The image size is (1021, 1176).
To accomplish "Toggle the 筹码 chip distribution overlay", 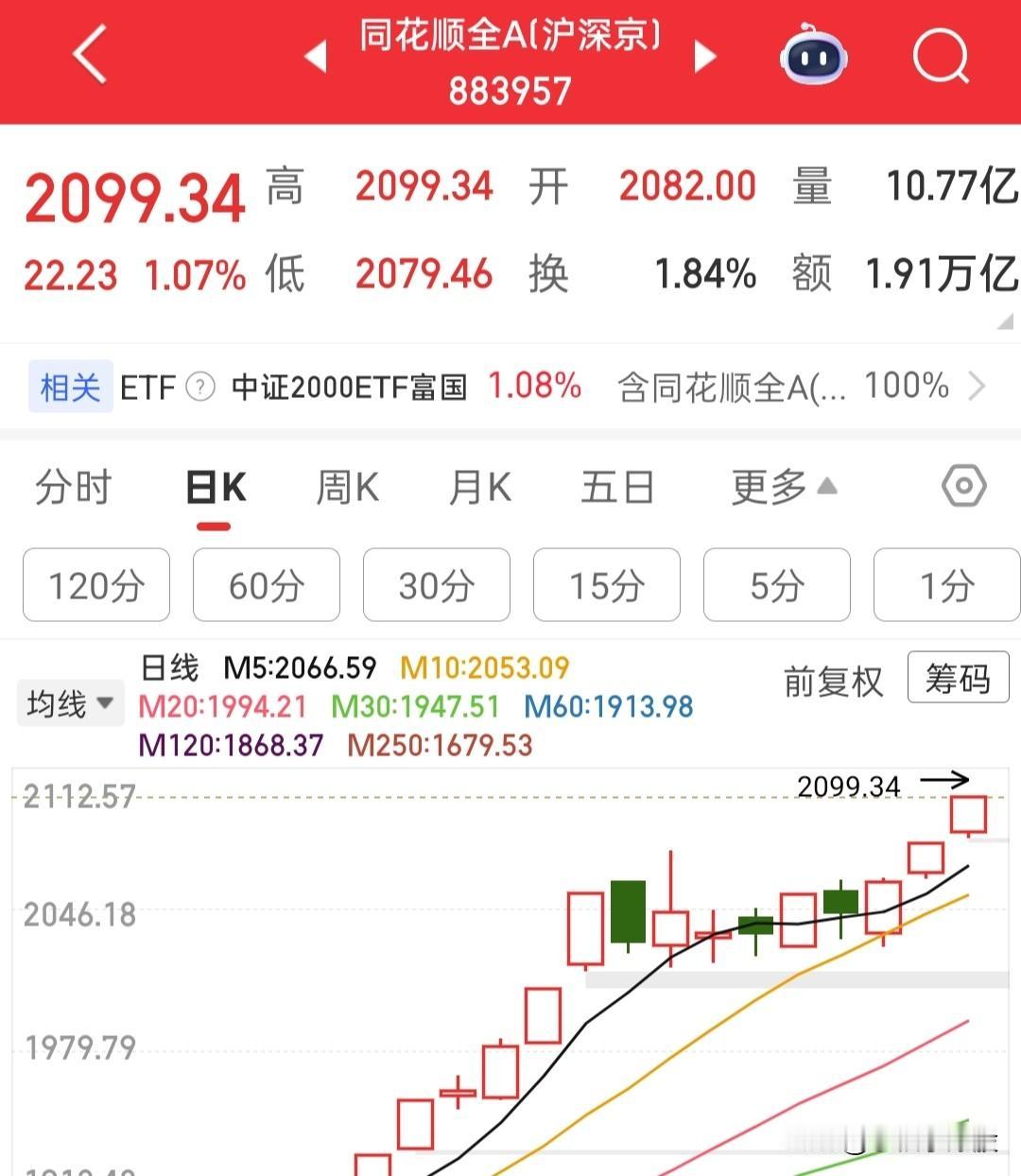I will point(958,679).
